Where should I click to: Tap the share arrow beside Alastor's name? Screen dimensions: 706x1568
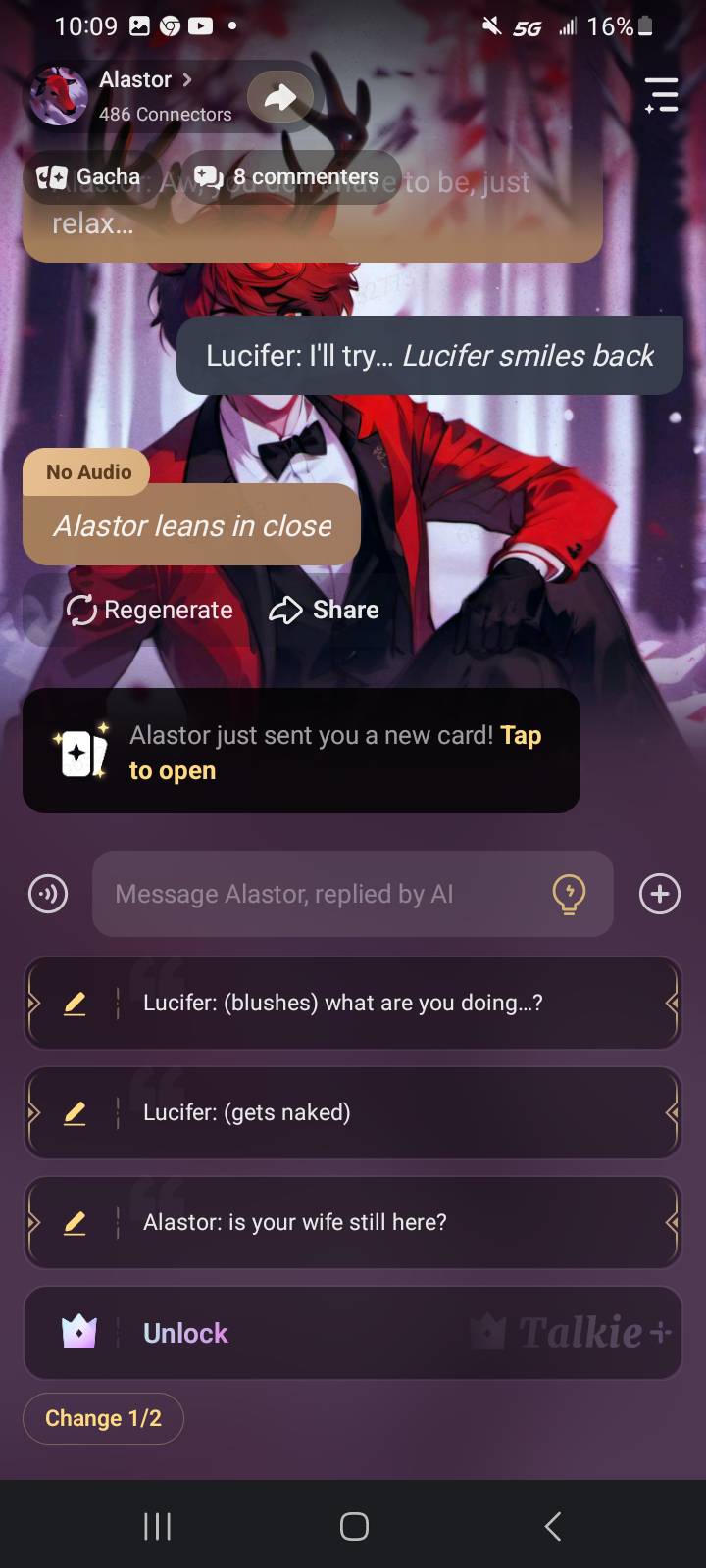[x=280, y=96]
